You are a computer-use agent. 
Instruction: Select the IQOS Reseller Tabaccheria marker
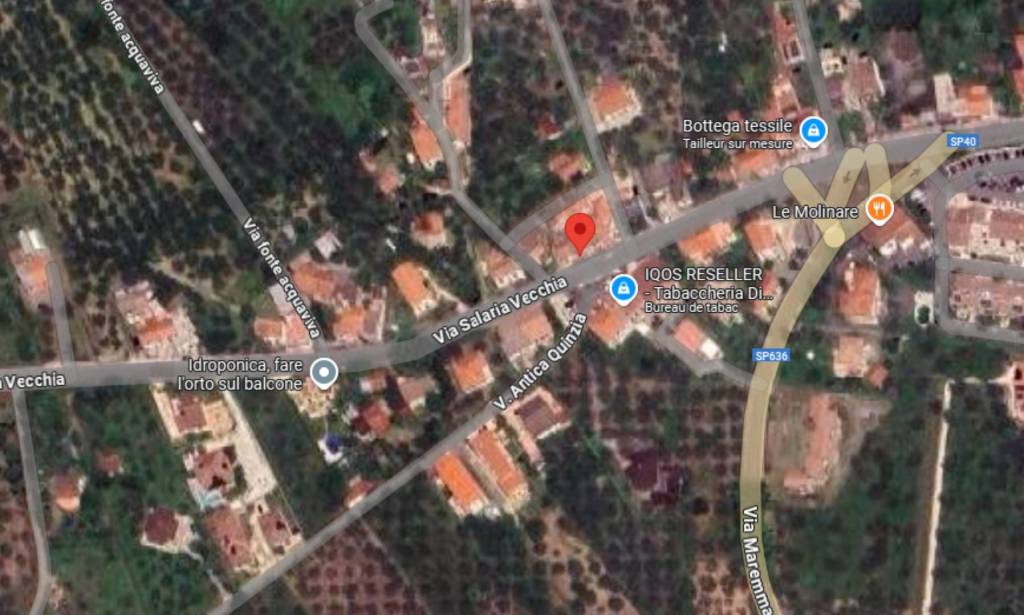[623, 290]
